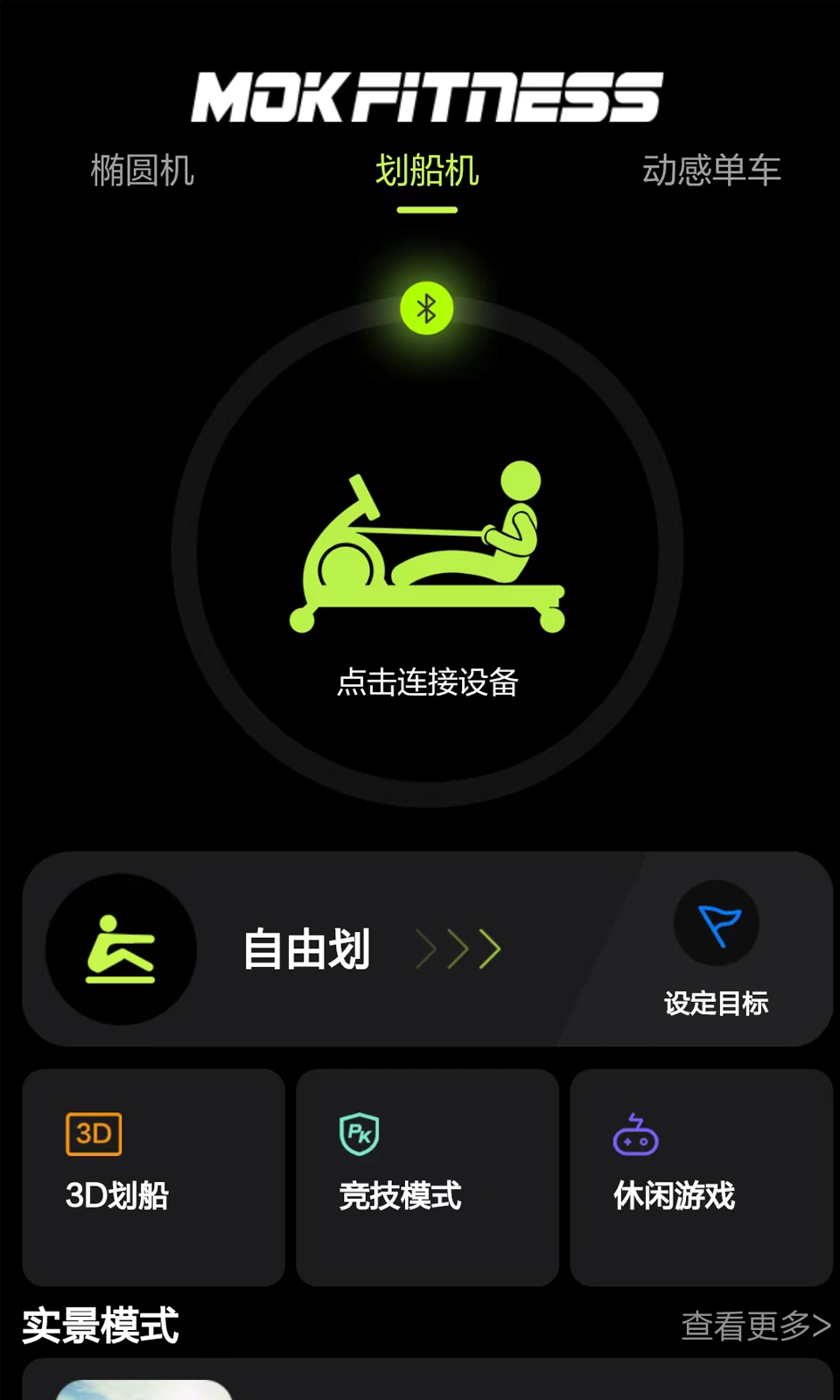
Task: Open 休闲游戏 casual games card
Action: [700, 1179]
